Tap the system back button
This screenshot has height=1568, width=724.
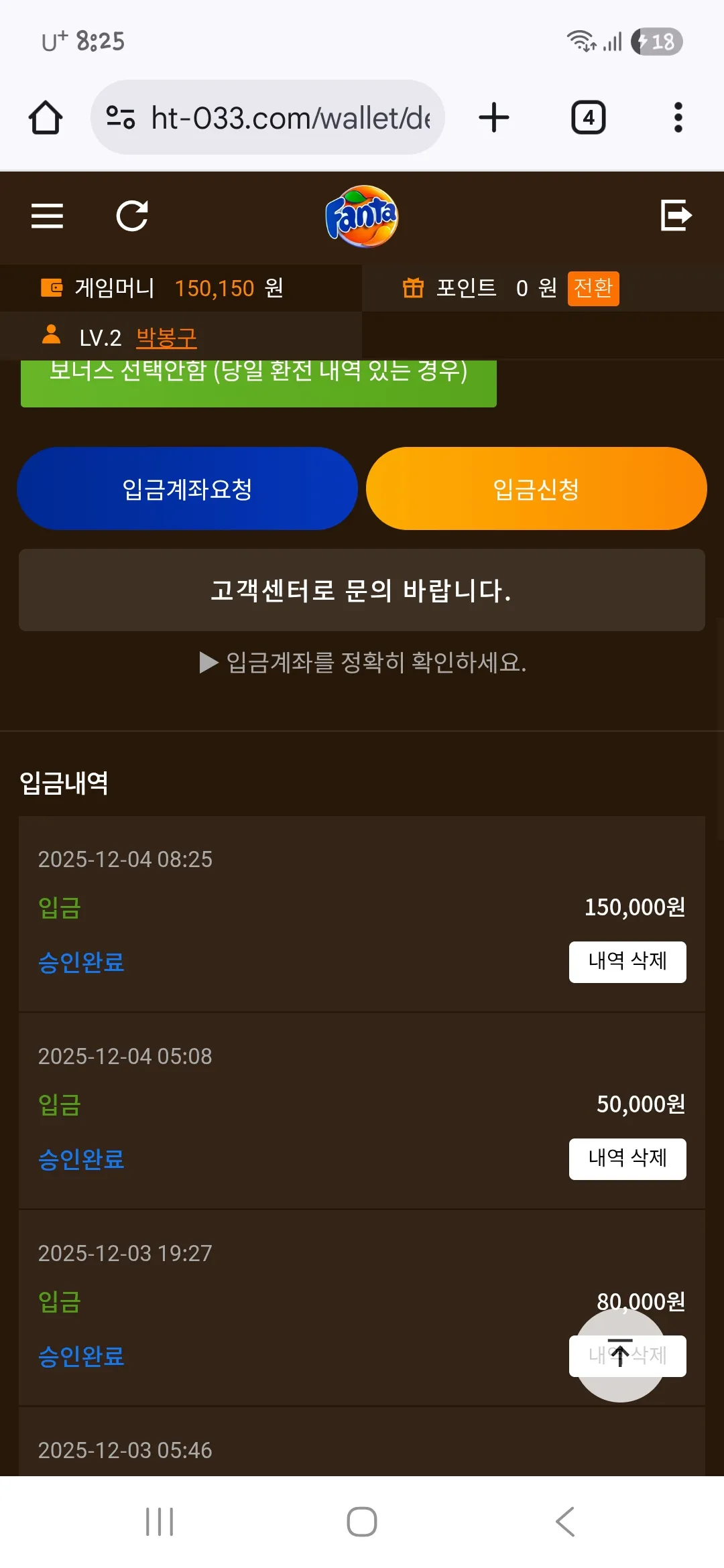click(x=565, y=1521)
